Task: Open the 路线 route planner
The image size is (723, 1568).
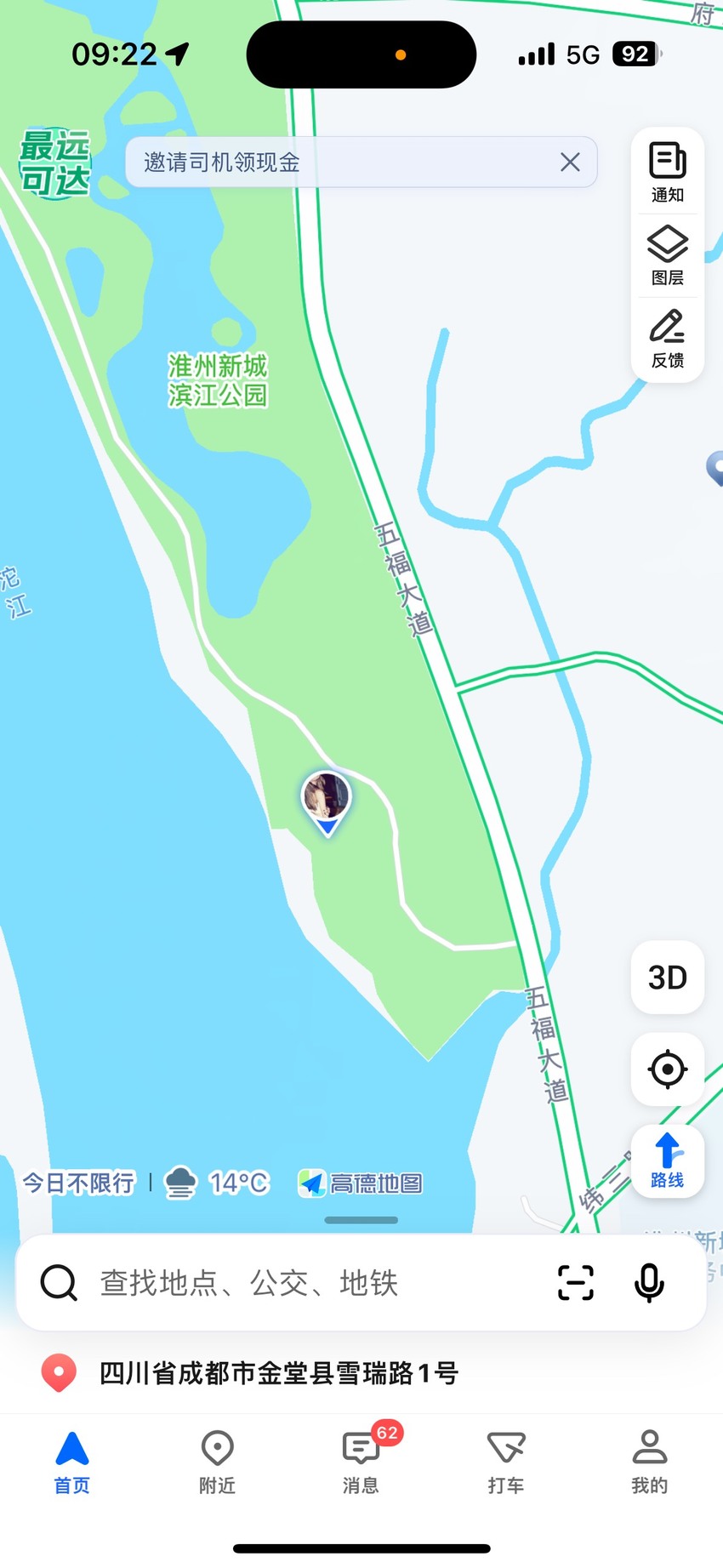Action: (668, 1161)
